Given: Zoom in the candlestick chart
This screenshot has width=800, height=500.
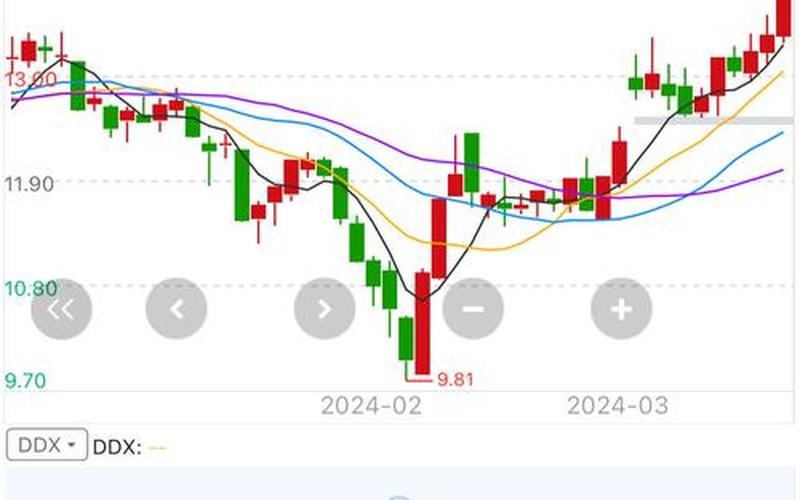Looking at the screenshot, I should 621,309.
